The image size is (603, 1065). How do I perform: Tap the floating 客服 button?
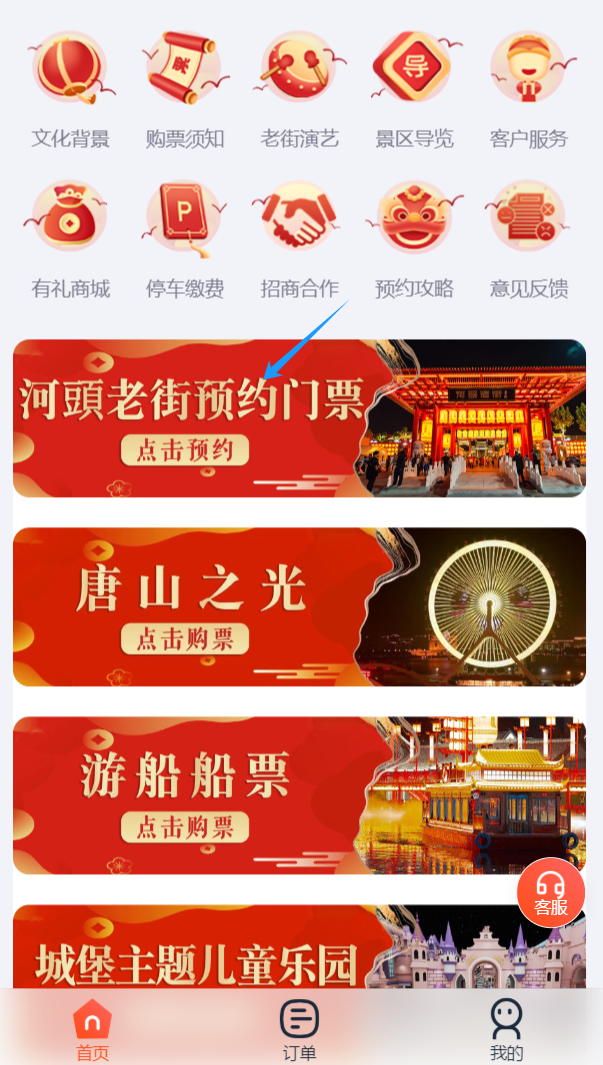point(550,893)
